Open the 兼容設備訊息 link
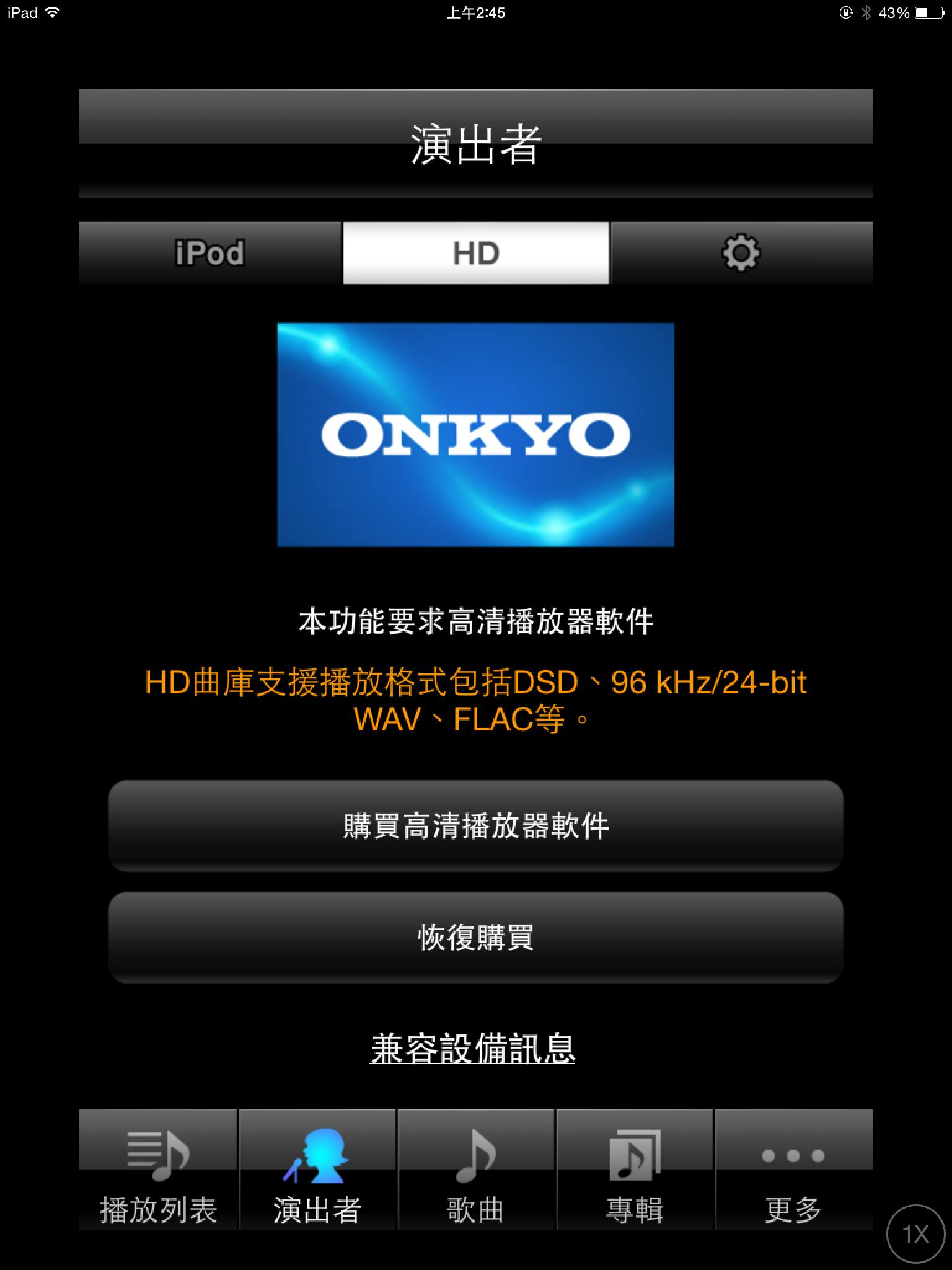Viewport: 952px width, 1270px height. point(473,1049)
